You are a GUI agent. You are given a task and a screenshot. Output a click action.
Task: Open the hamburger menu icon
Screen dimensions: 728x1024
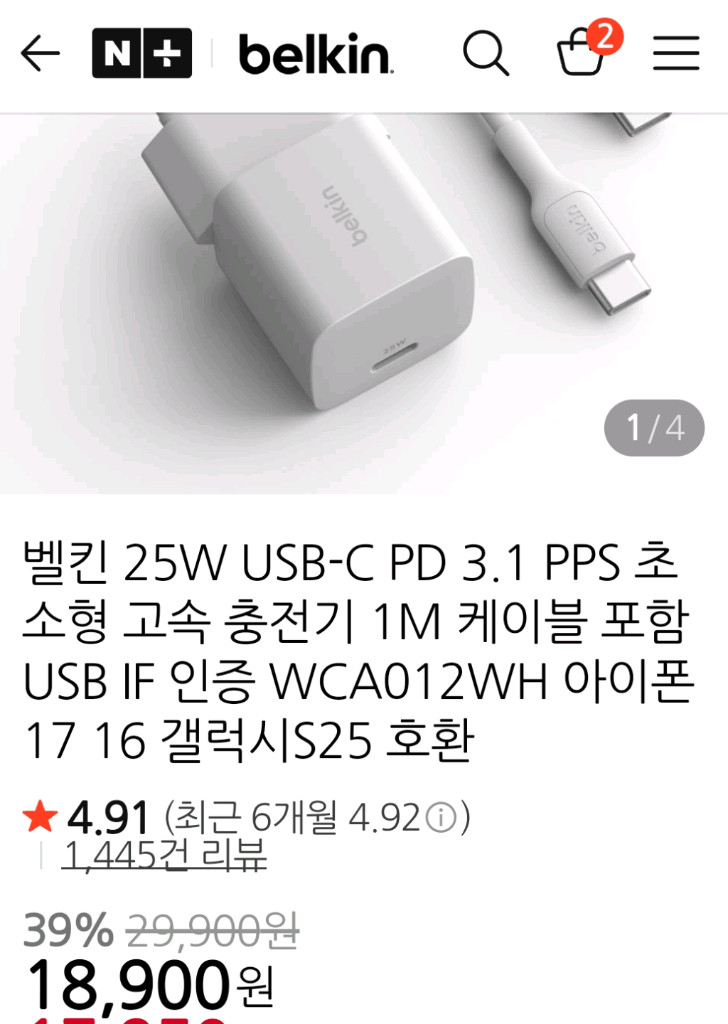click(x=676, y=54)
